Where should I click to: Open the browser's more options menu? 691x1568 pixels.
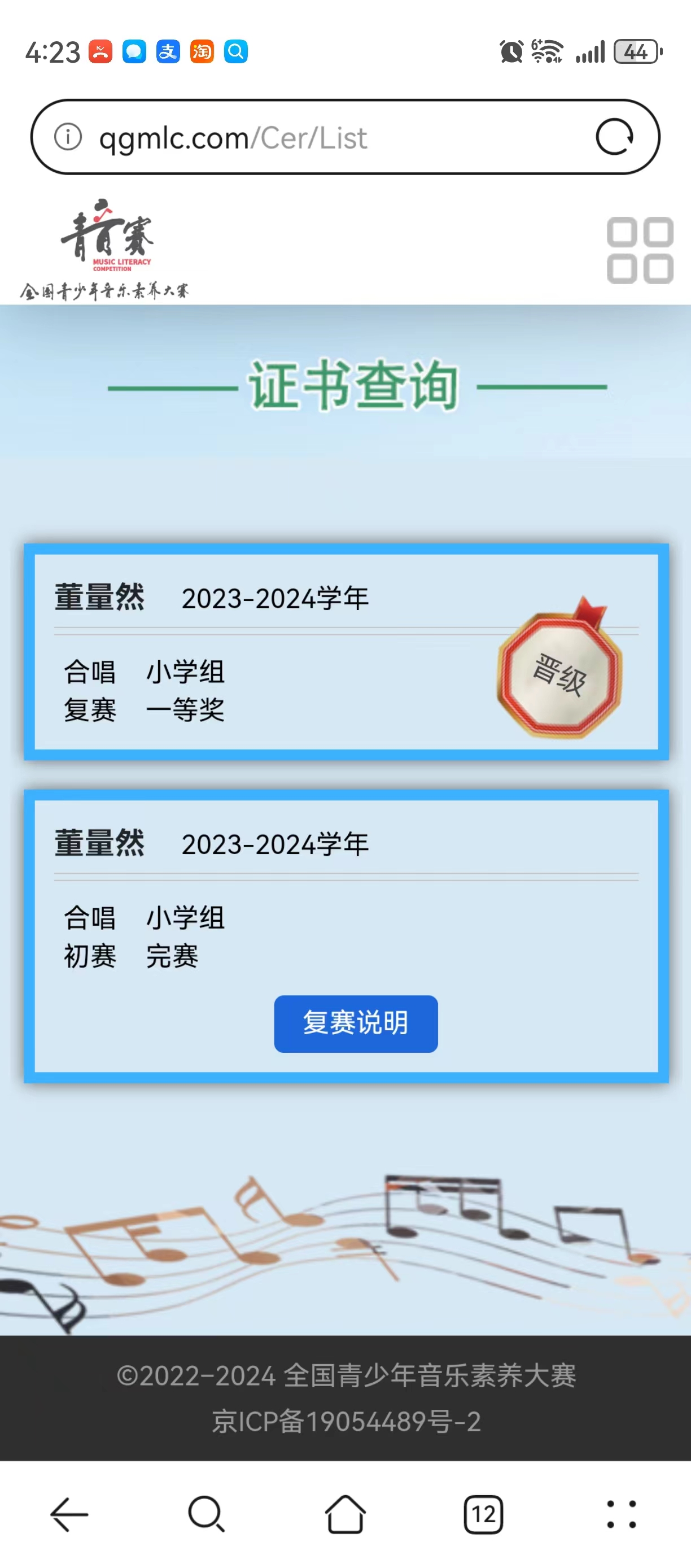[622, 1514]
